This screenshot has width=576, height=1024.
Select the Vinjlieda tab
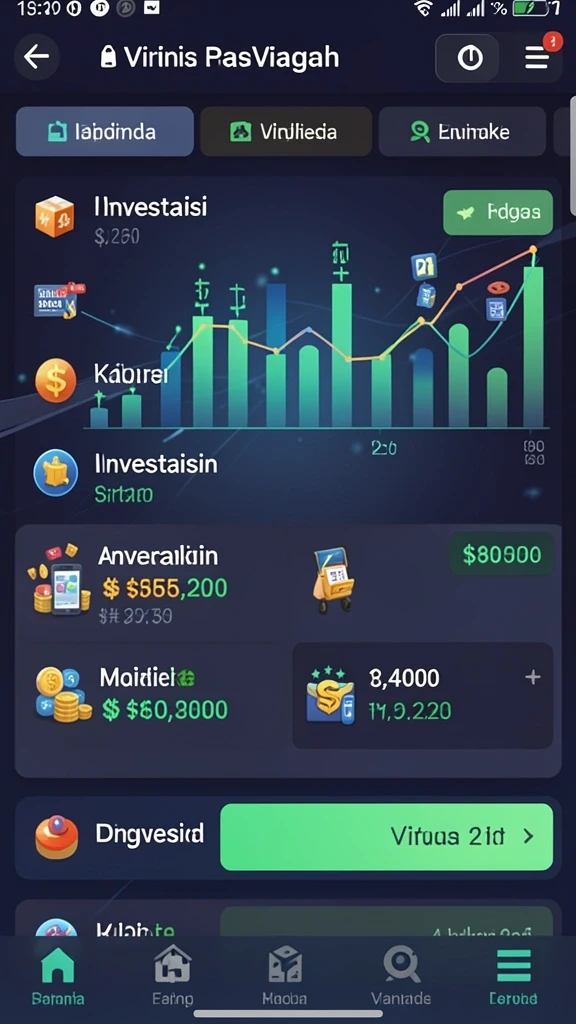coord(286,132)
